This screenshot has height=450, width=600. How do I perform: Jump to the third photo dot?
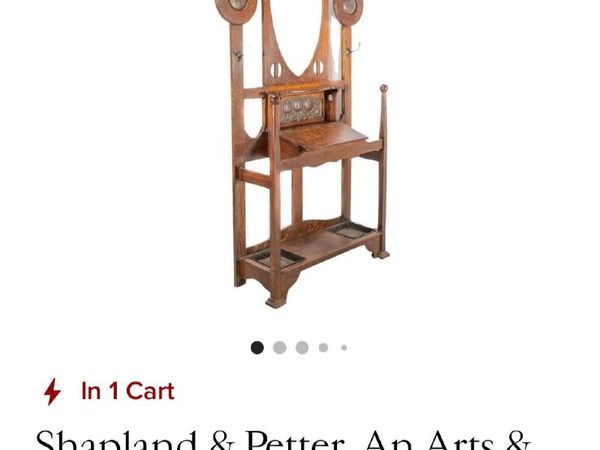click(302, 348)
